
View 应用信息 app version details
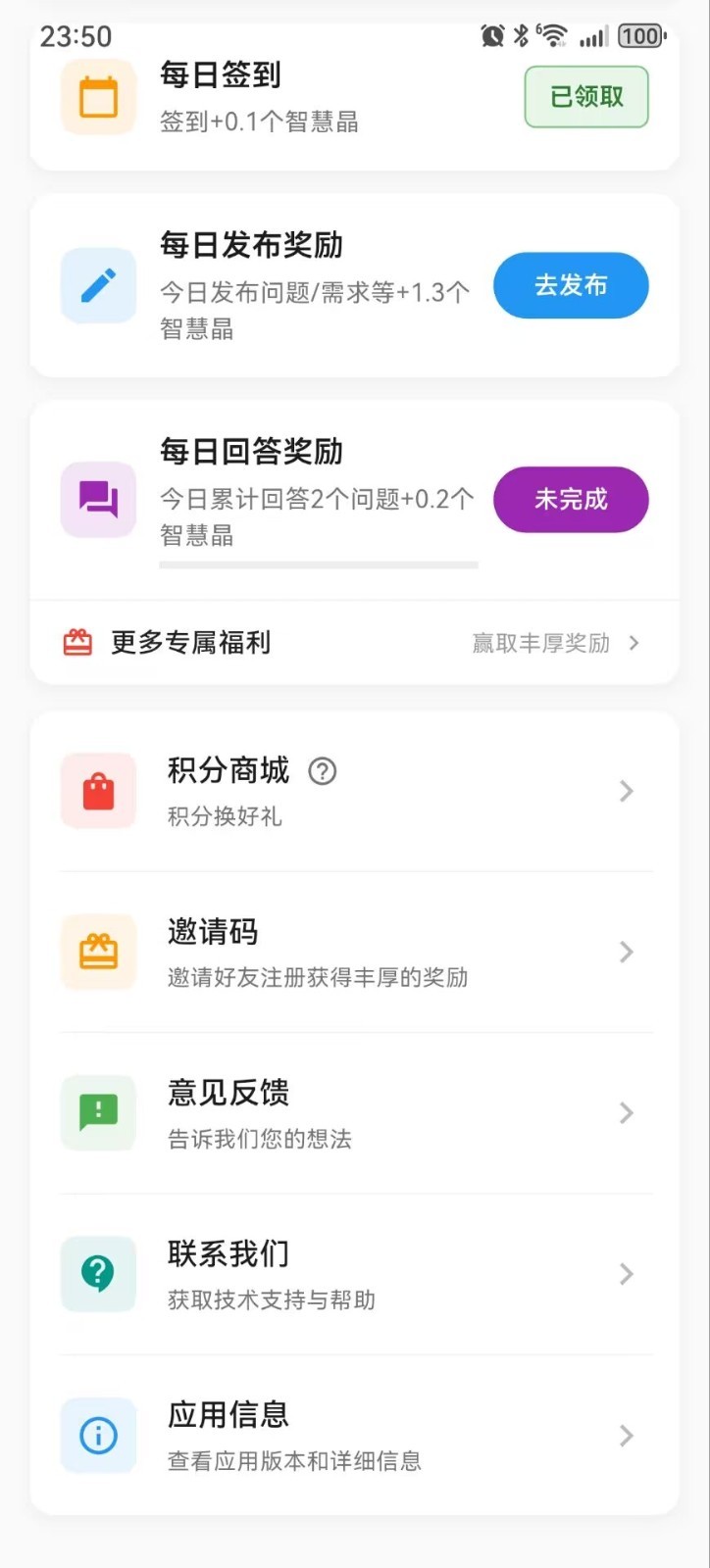click(x=353, y=1436)
